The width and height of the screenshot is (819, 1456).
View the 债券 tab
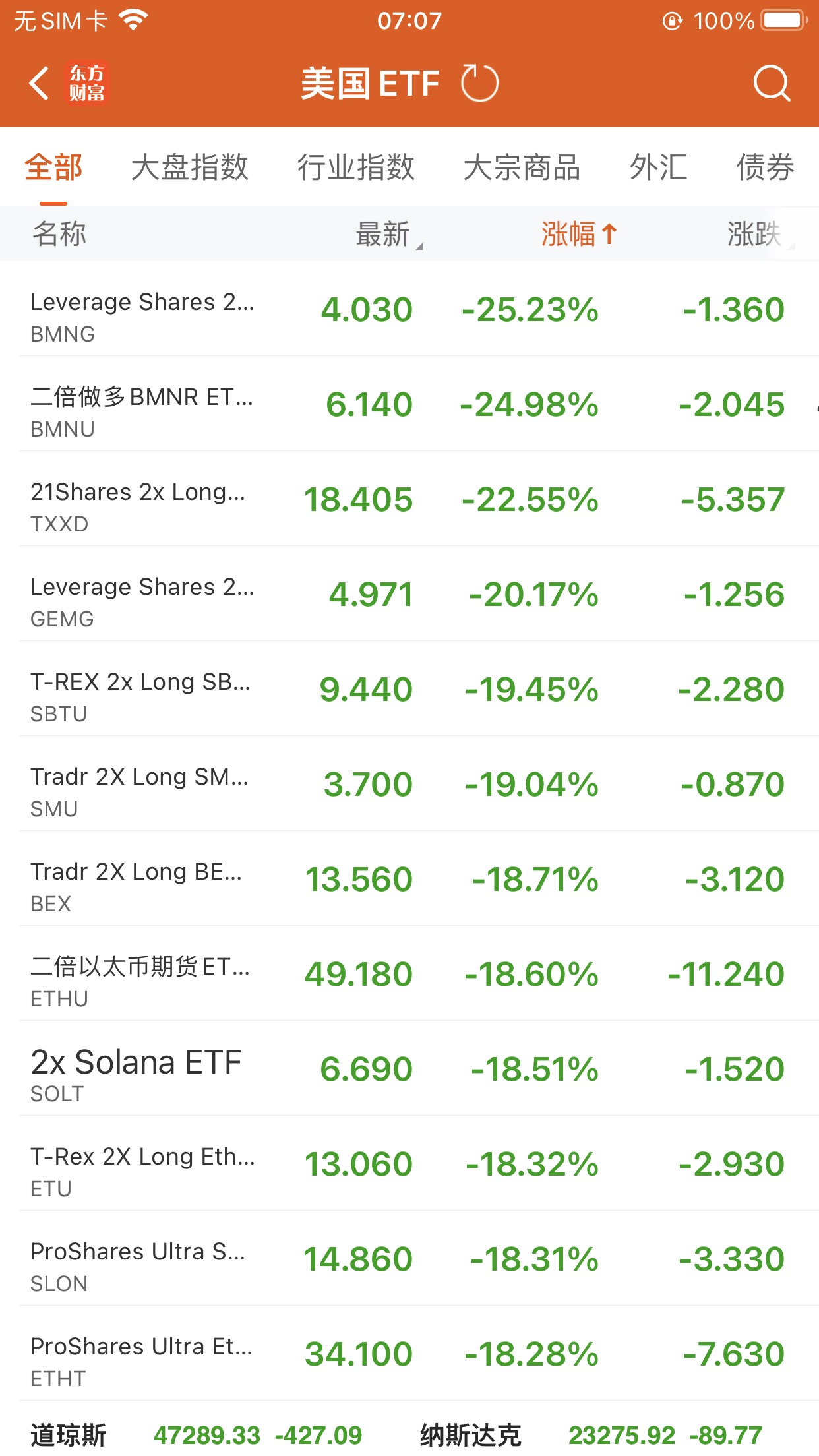tap(765, 167)
